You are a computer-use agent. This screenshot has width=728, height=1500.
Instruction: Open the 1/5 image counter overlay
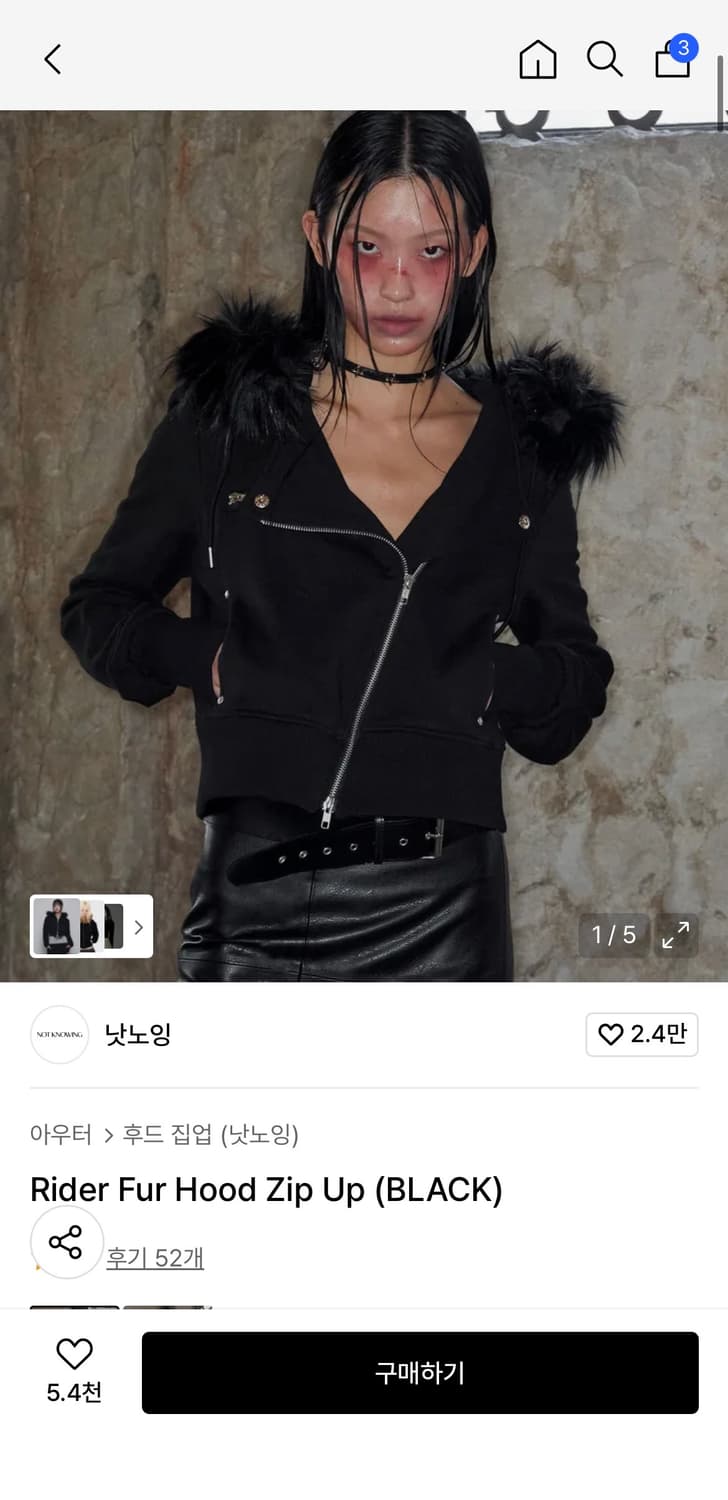(x=612, y=936)
